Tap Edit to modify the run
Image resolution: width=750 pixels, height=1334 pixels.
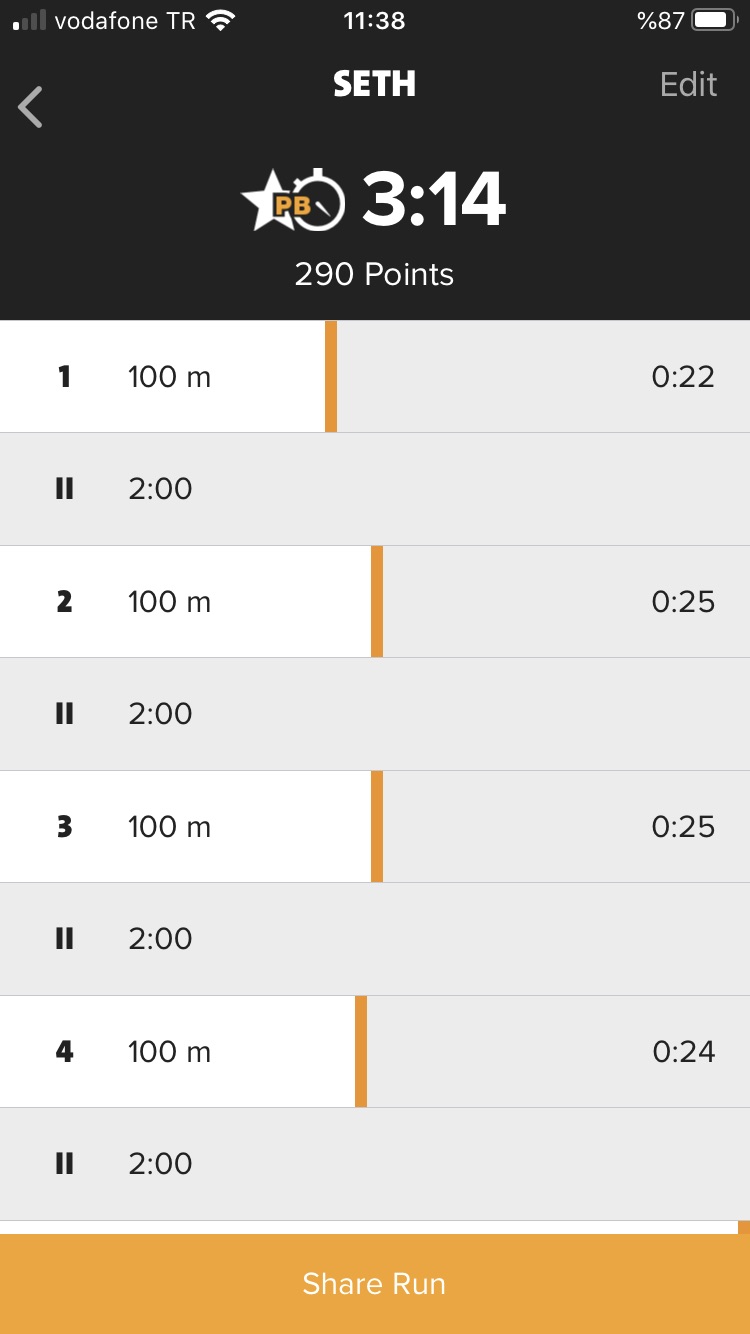[688, 85]
